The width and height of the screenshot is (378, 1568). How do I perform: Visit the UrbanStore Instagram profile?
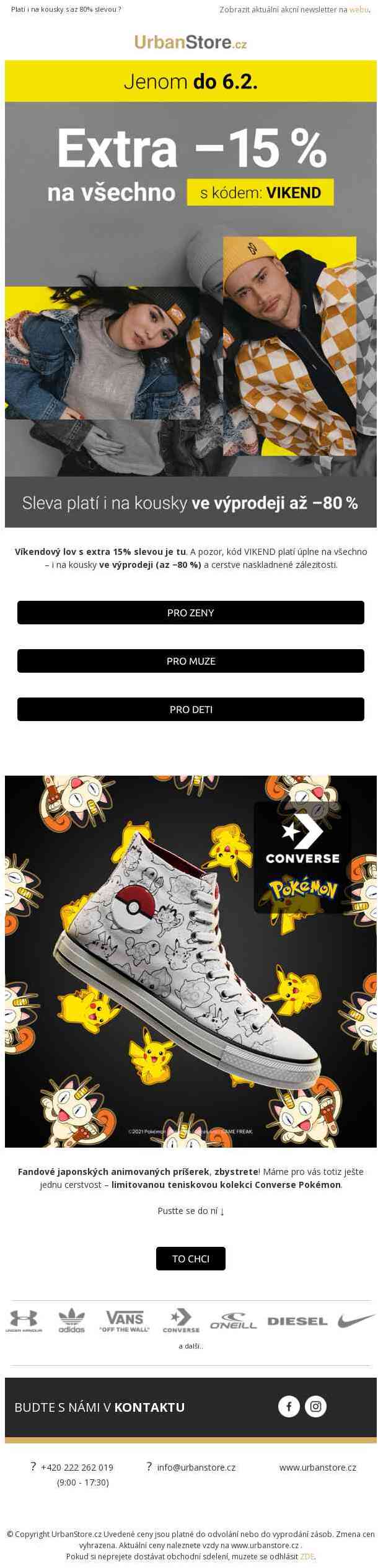click(x=315, y=1406)
